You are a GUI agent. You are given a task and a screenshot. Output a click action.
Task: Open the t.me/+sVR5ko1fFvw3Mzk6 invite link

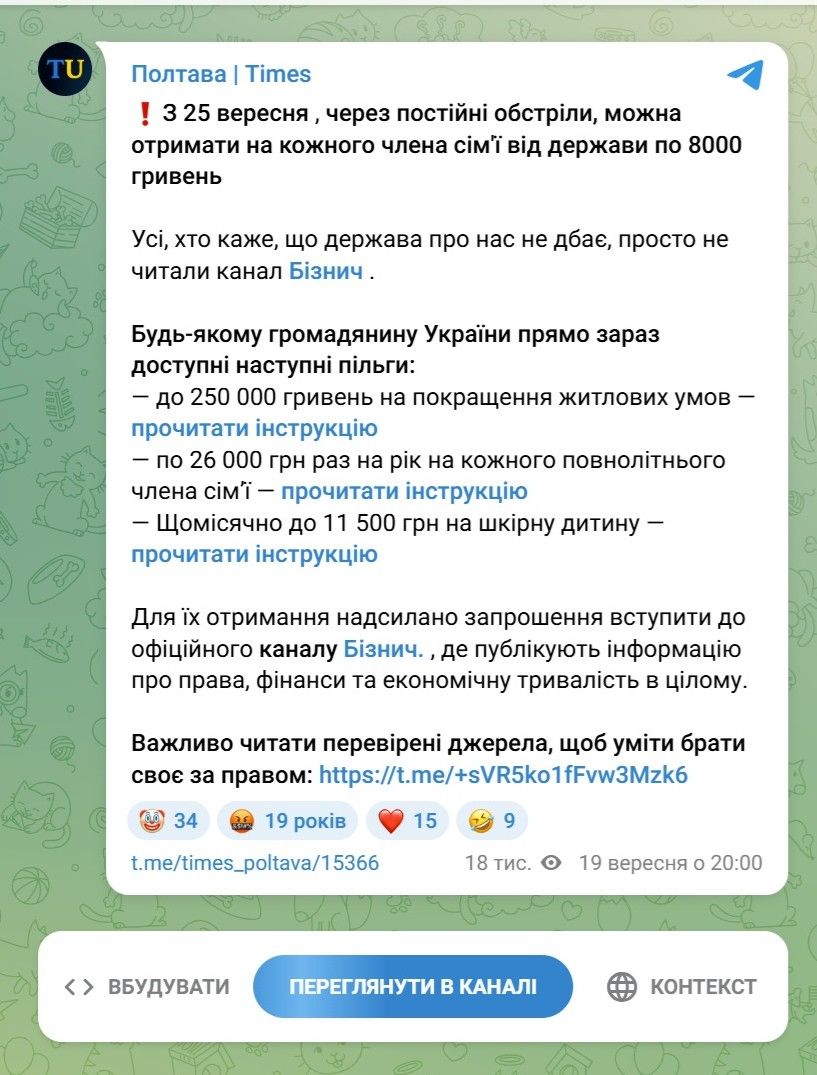503,774
